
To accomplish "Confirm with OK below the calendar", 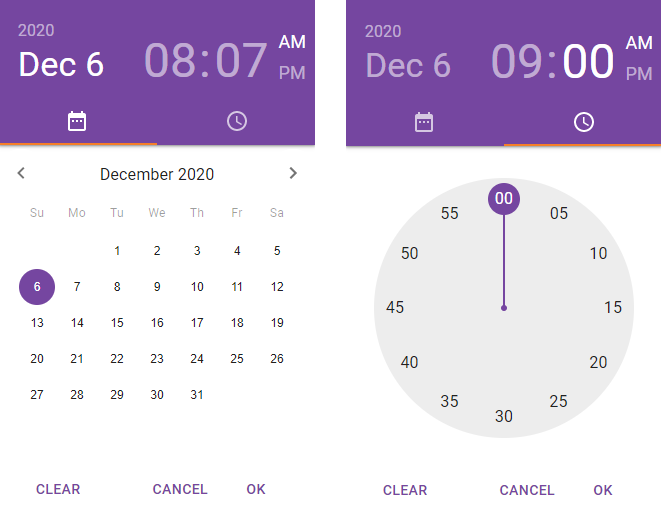I will pyautogui.click(x=256, y=489).
